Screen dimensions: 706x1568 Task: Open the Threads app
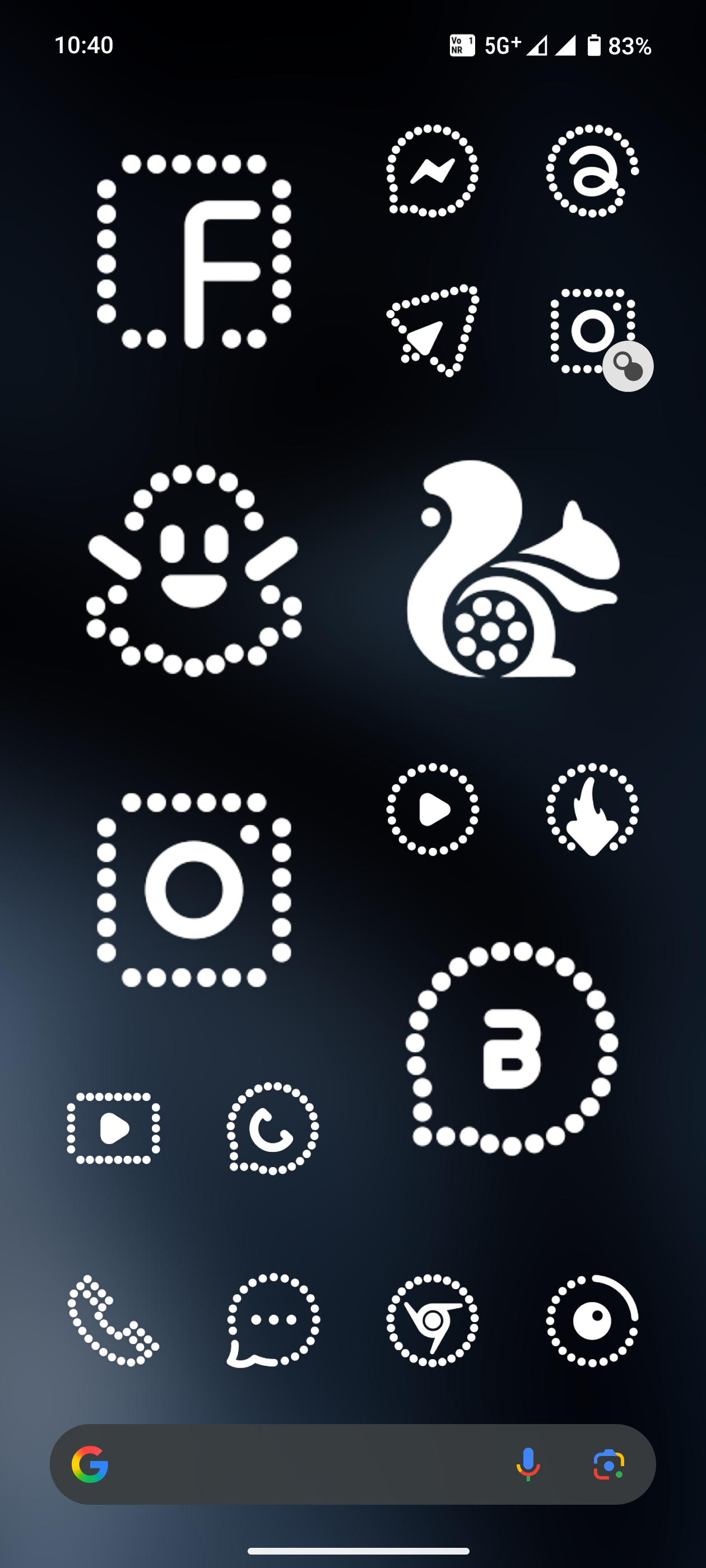[592, 171]
